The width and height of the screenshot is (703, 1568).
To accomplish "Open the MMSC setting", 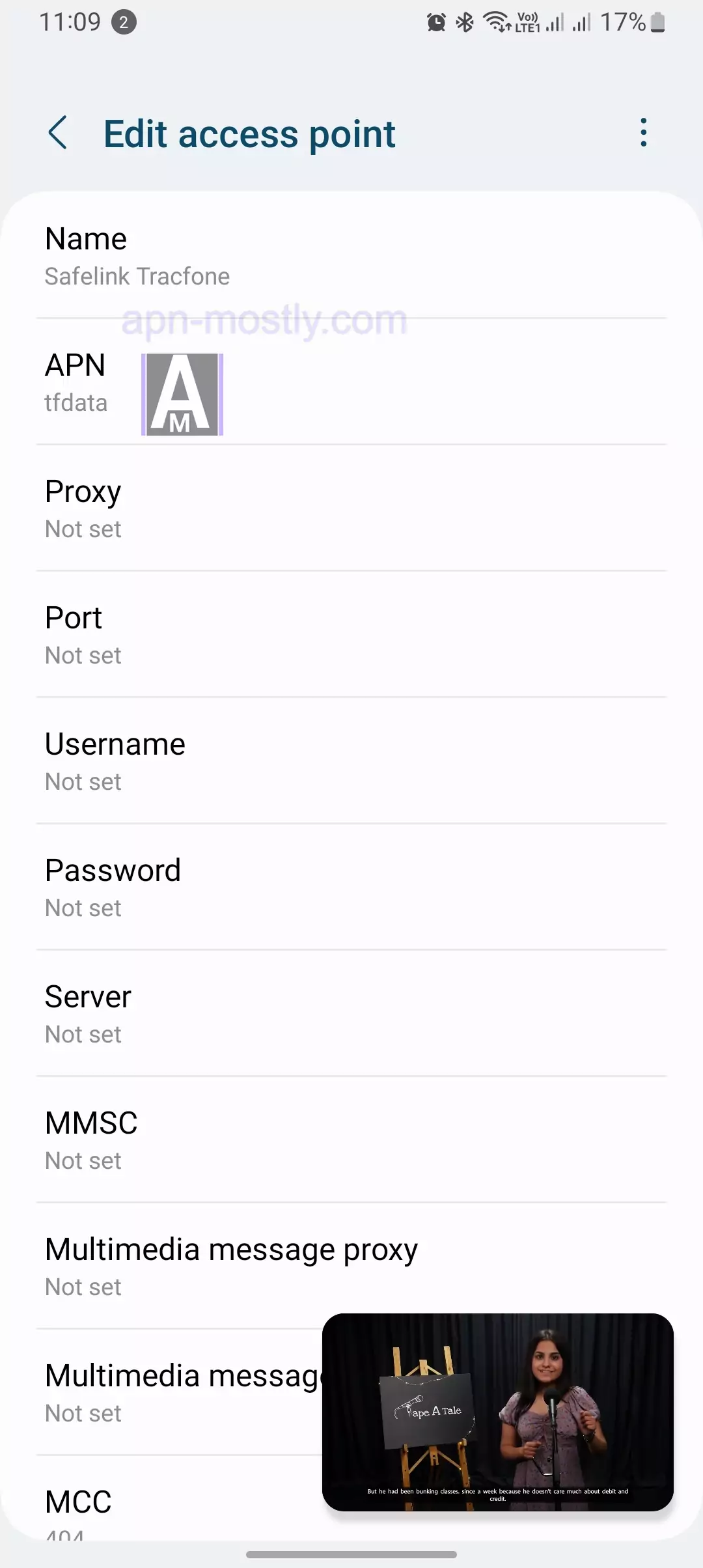I will (x=351, y=1141).
